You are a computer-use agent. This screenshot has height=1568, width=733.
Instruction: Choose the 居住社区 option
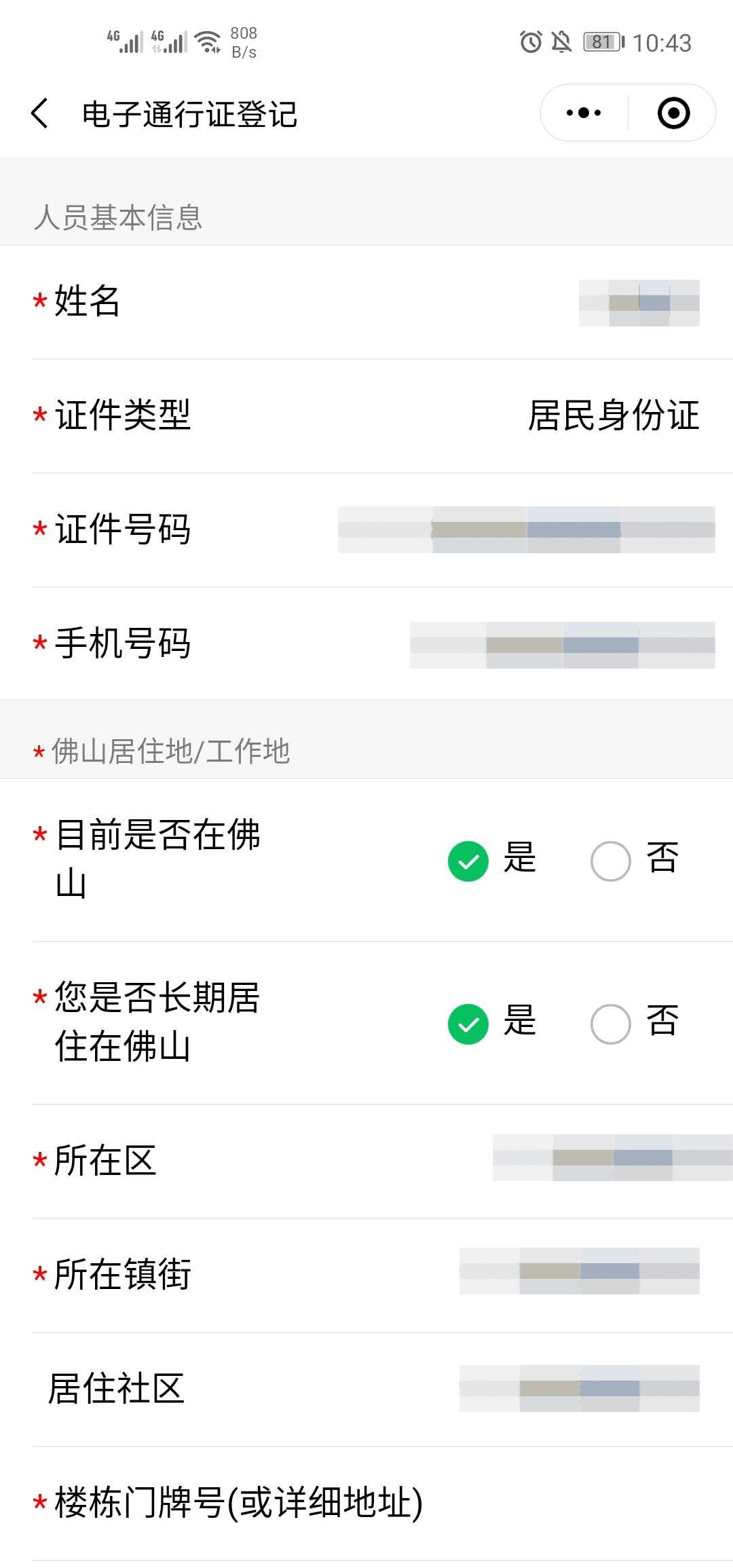[x=579, y=1388]
